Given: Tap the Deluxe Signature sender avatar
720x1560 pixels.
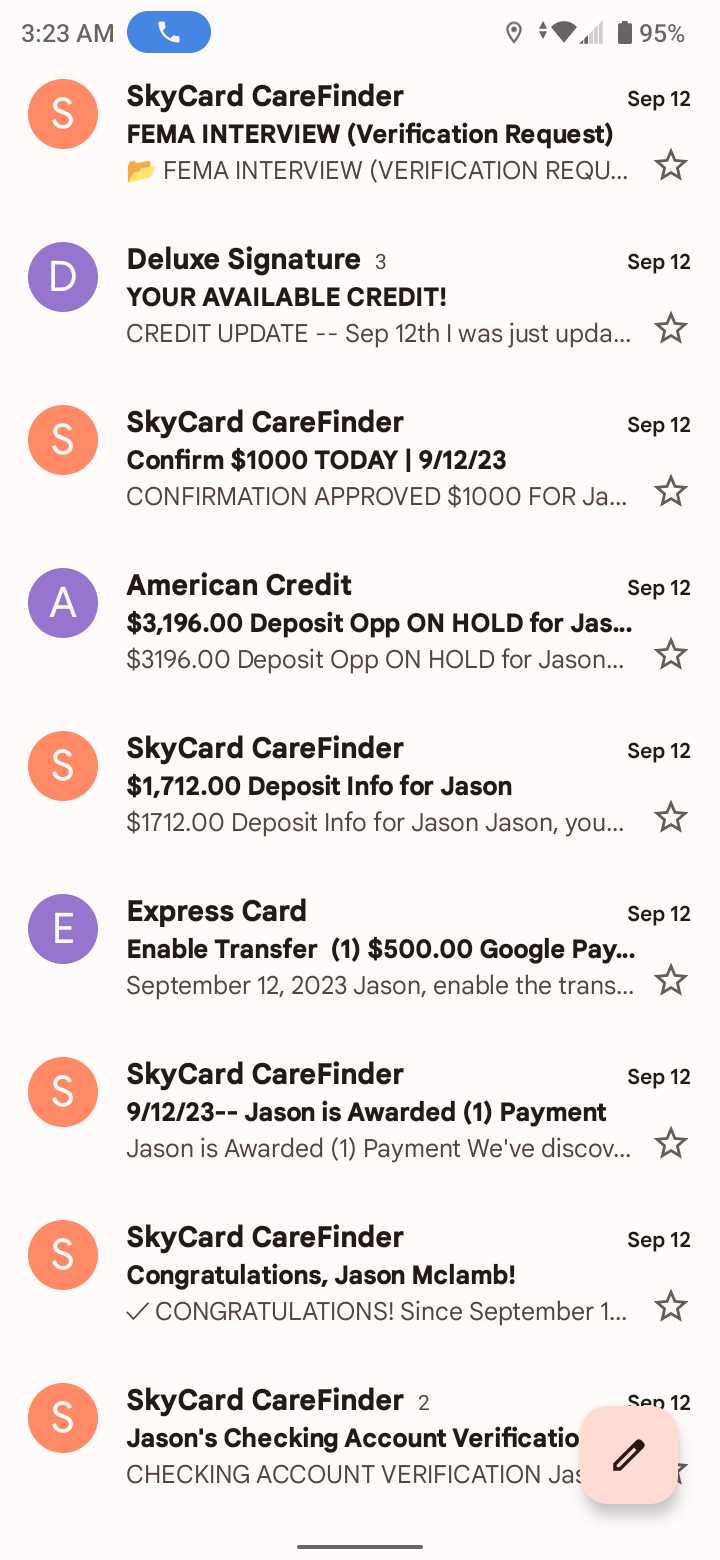Looking at the screenshot, I should [63, 277].
